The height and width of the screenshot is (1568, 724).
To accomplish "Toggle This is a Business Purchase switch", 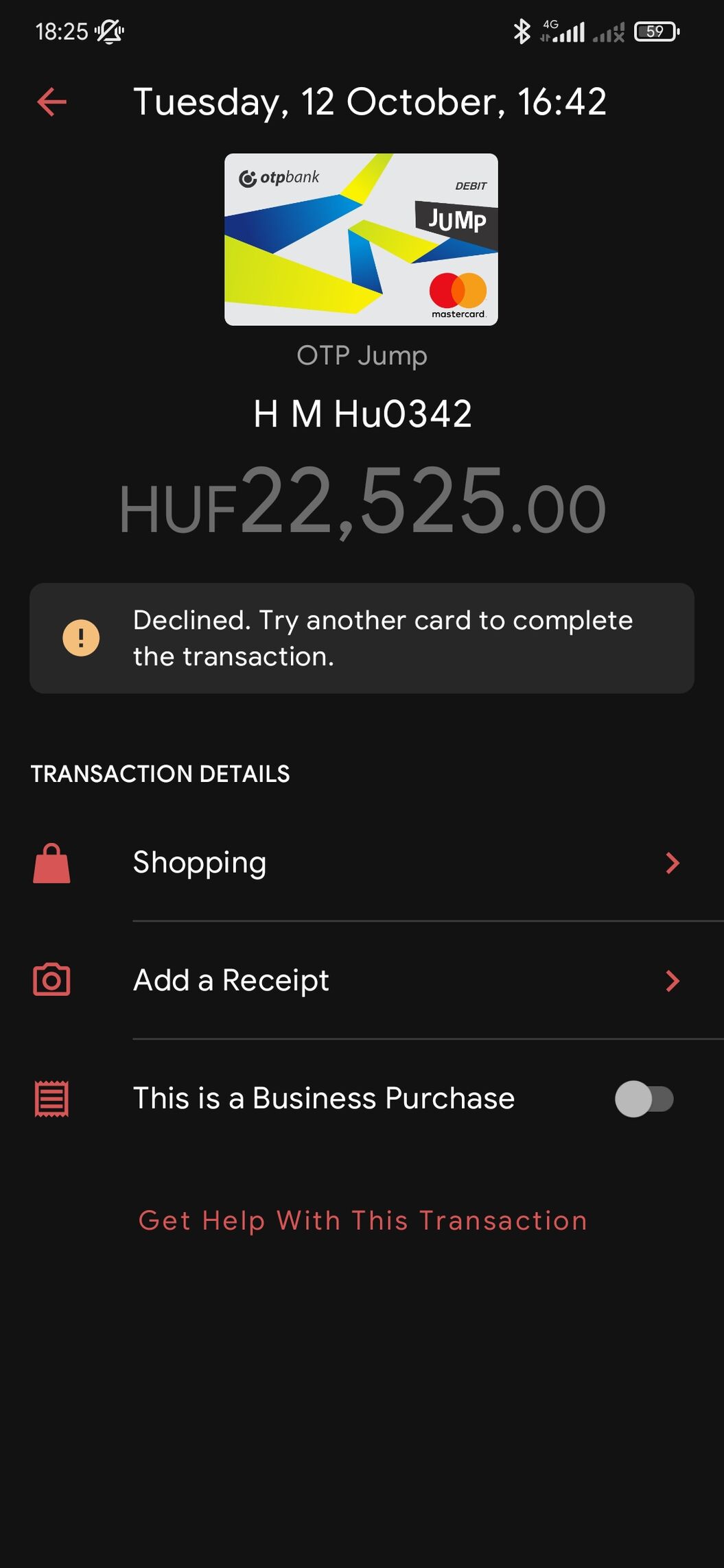I will [x=644, y=1099].
